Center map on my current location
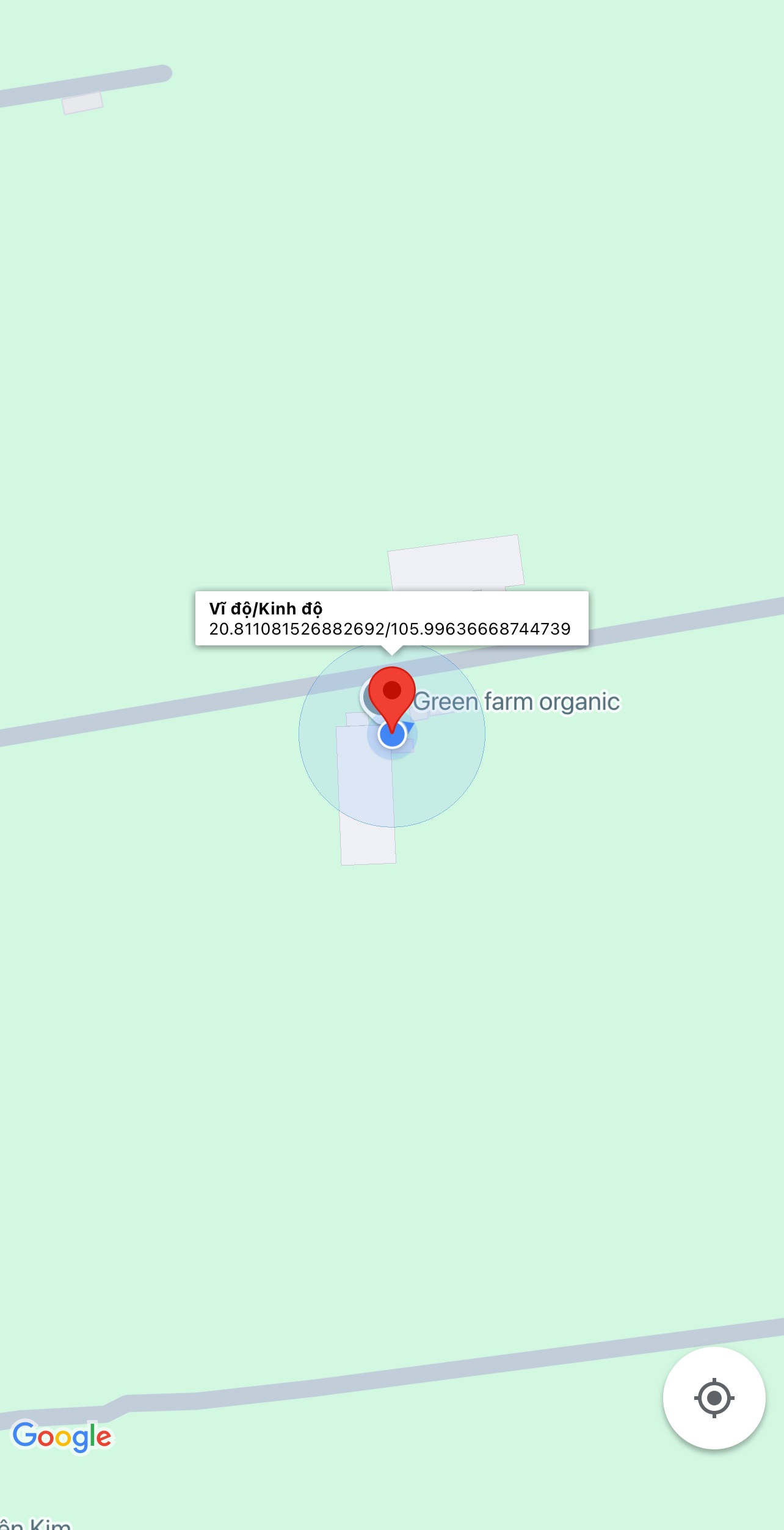This screenshot has width=784, height=1530. pyautogui.click(x=714, y=1397)
